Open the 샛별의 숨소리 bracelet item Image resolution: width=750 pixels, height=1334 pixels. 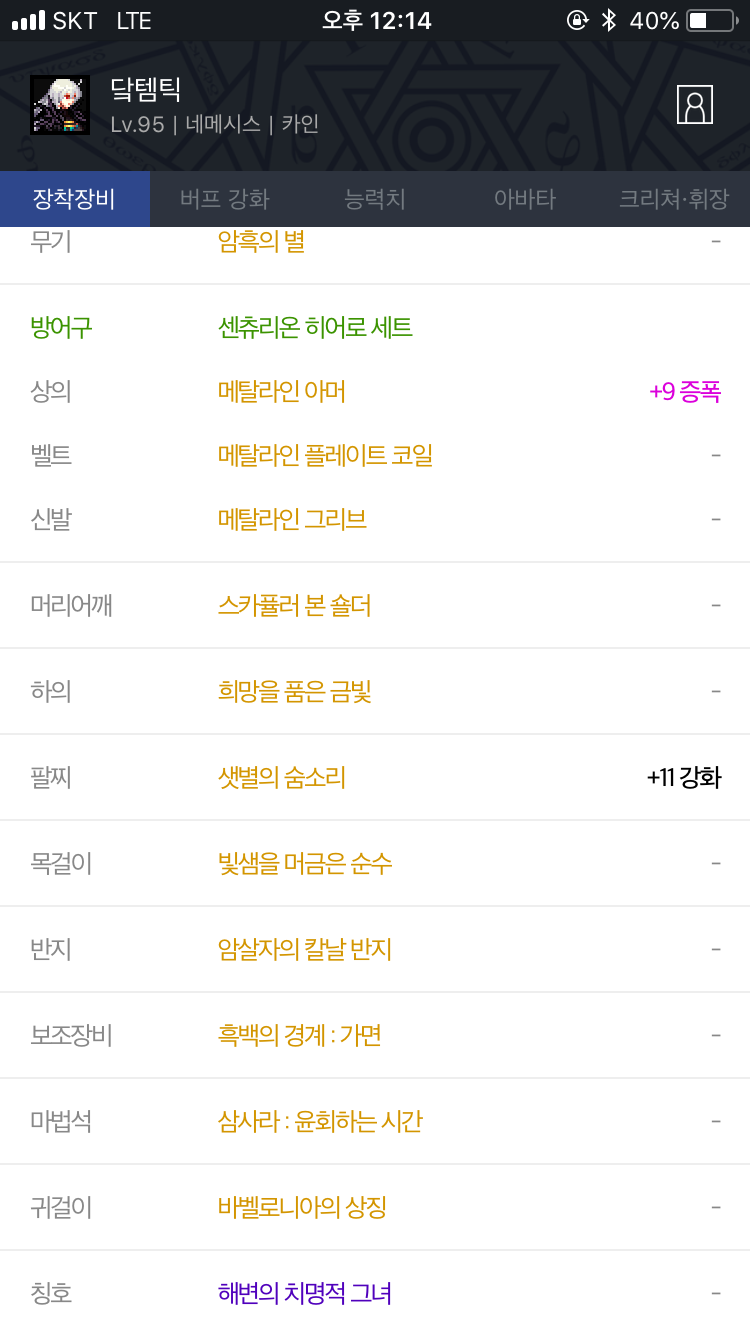(x=282, y=777)
